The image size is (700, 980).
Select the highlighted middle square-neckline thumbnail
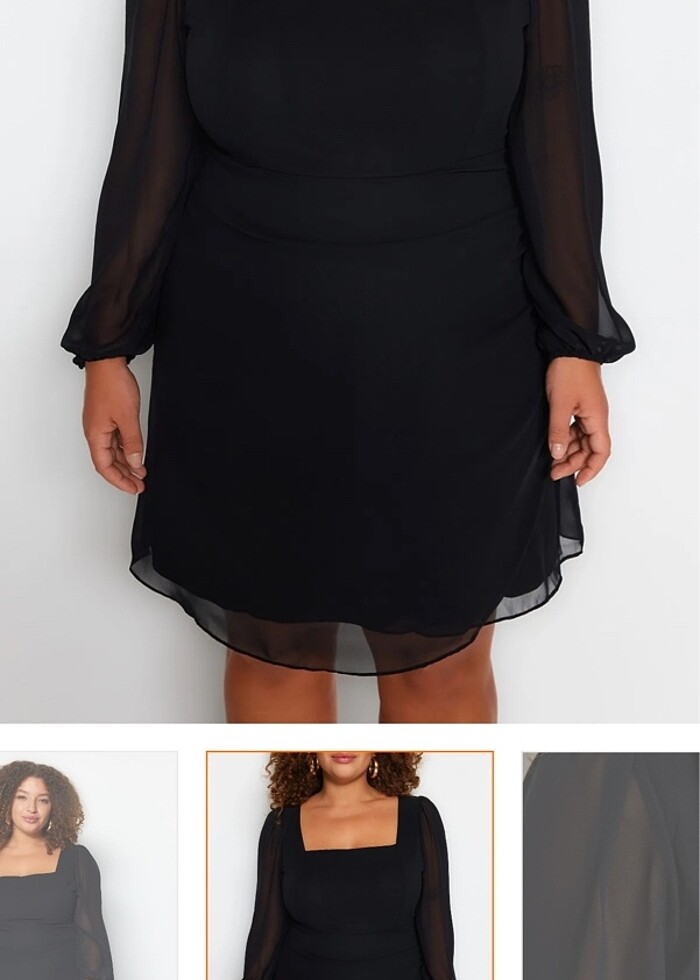click(349, 866)
